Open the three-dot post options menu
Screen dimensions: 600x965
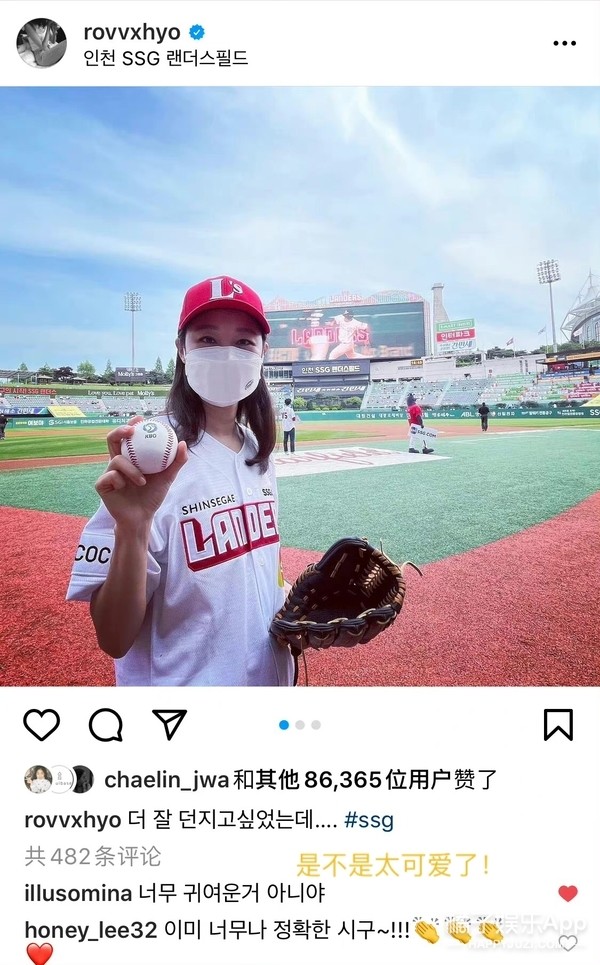(x=564, y=43)
